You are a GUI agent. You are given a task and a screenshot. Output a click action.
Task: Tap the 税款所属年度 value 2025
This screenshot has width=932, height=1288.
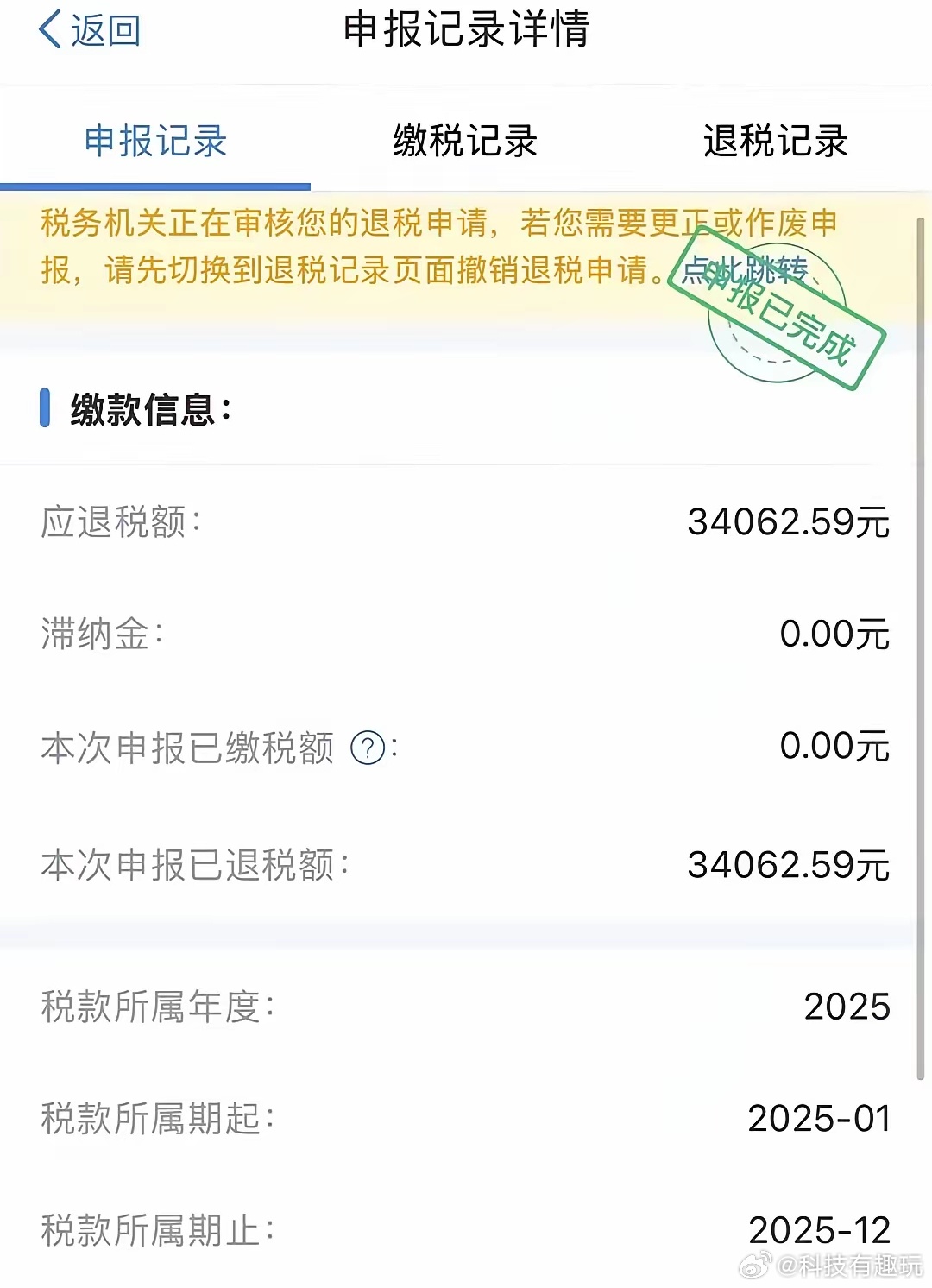845,1006
